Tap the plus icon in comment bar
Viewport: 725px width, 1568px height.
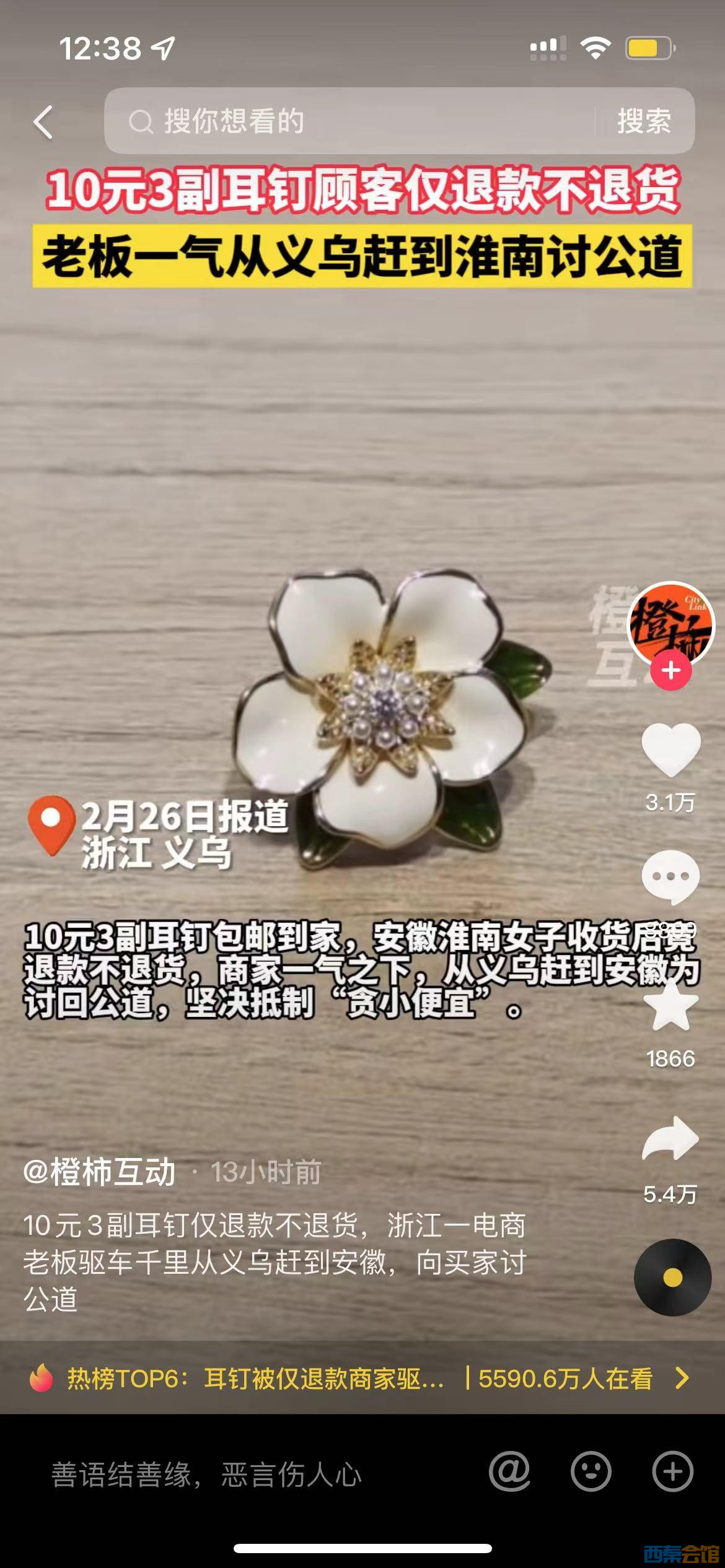pos(673,1472)
